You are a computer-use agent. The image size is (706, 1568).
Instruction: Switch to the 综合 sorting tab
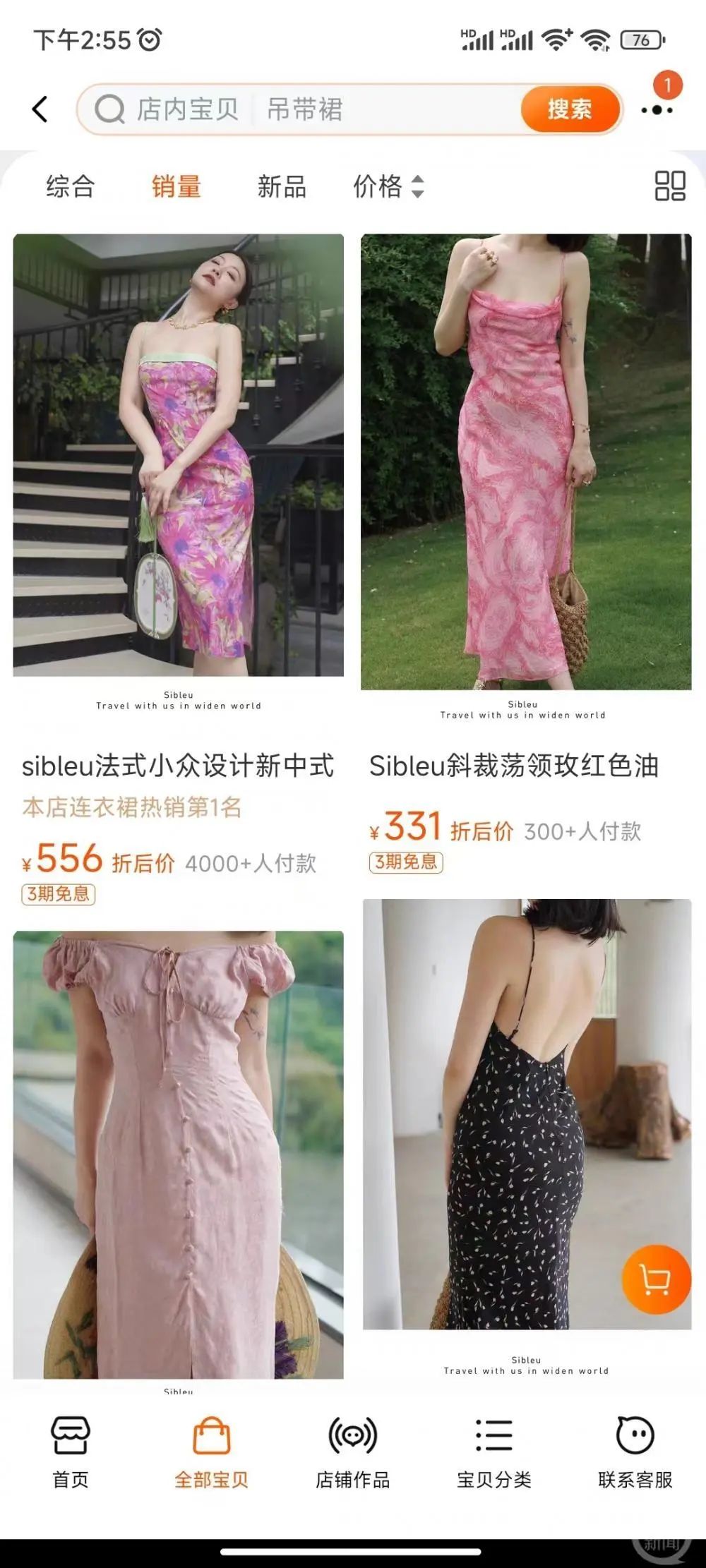[70, 186]
